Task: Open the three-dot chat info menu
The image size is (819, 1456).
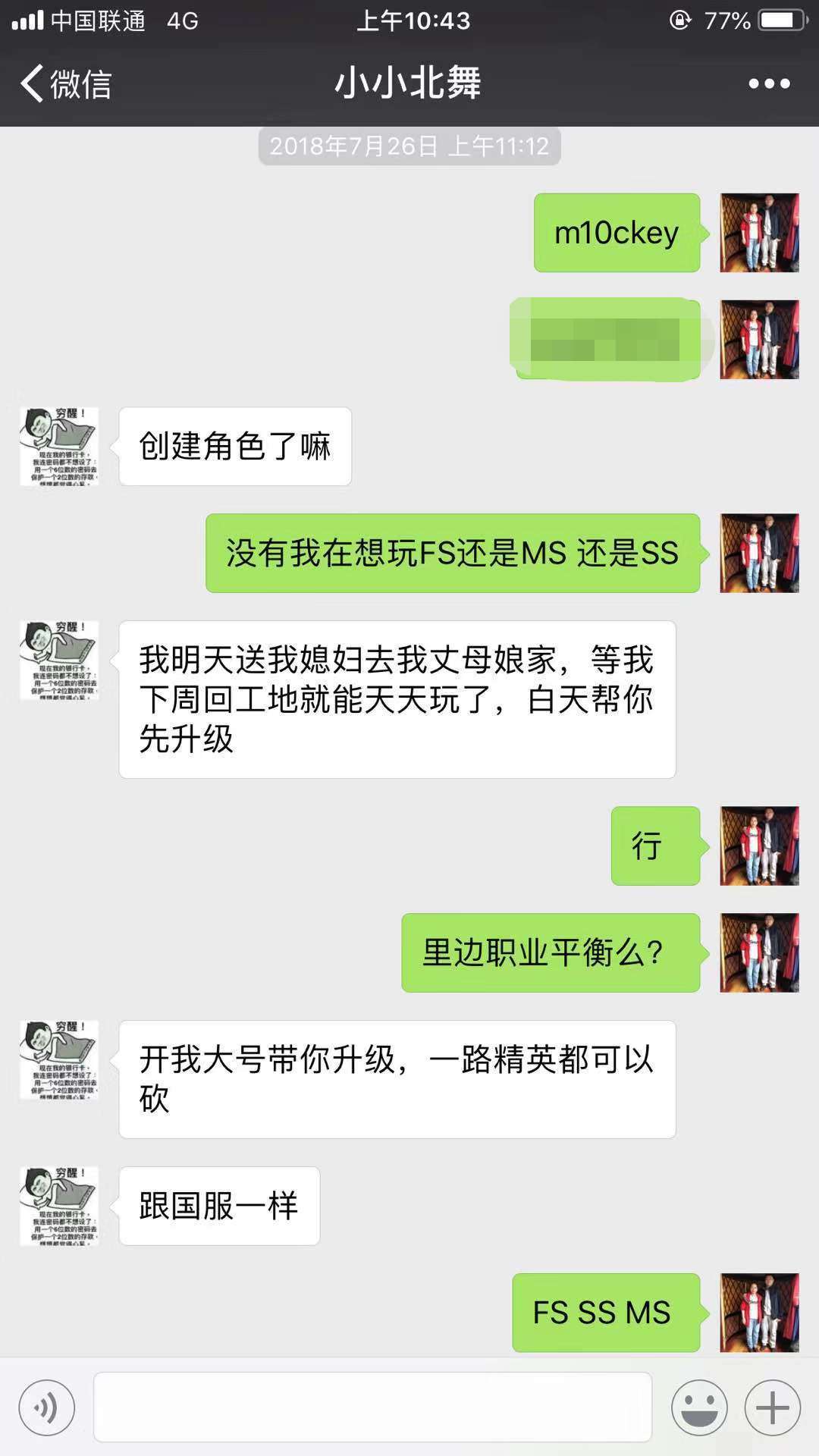Action: click(x=769, y=83)
